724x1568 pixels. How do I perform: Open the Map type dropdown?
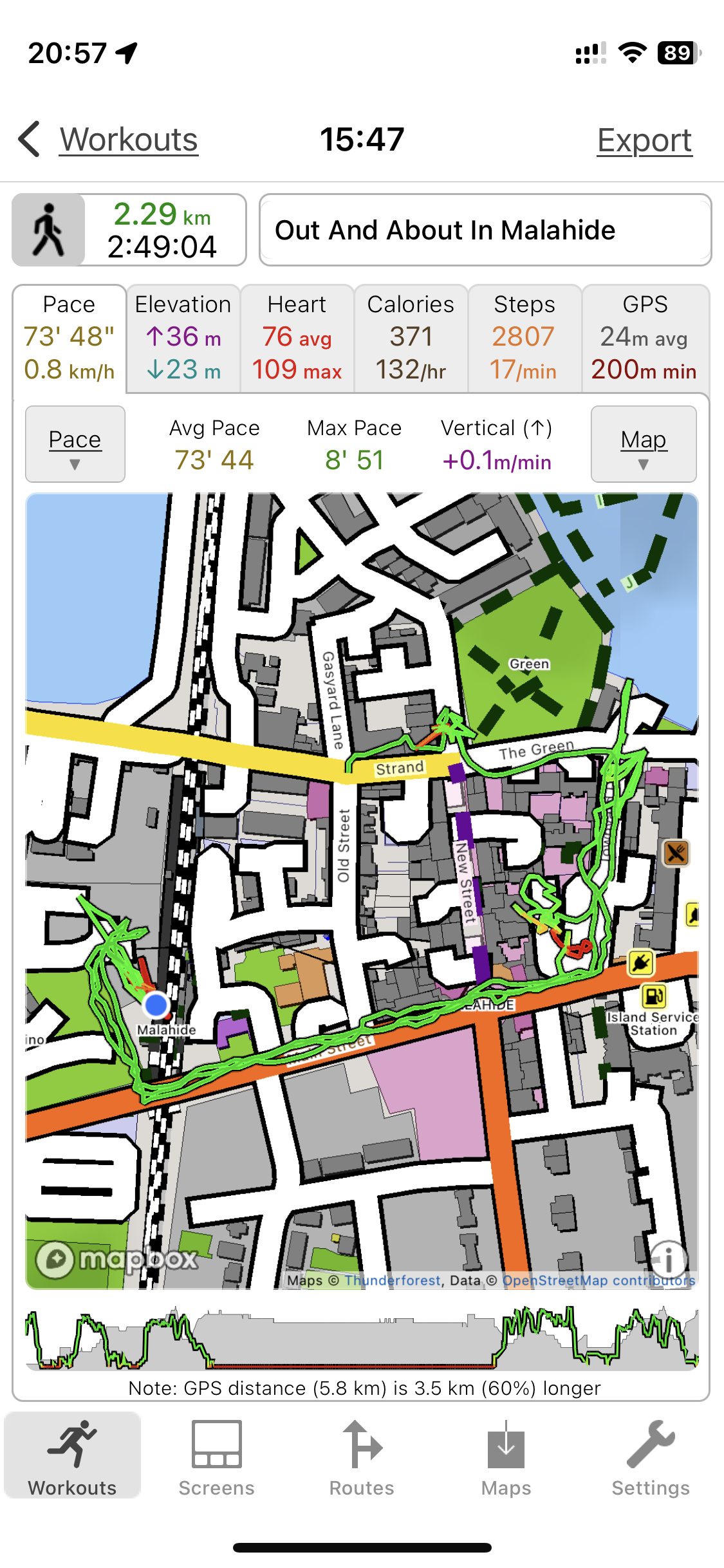(644, 444)
